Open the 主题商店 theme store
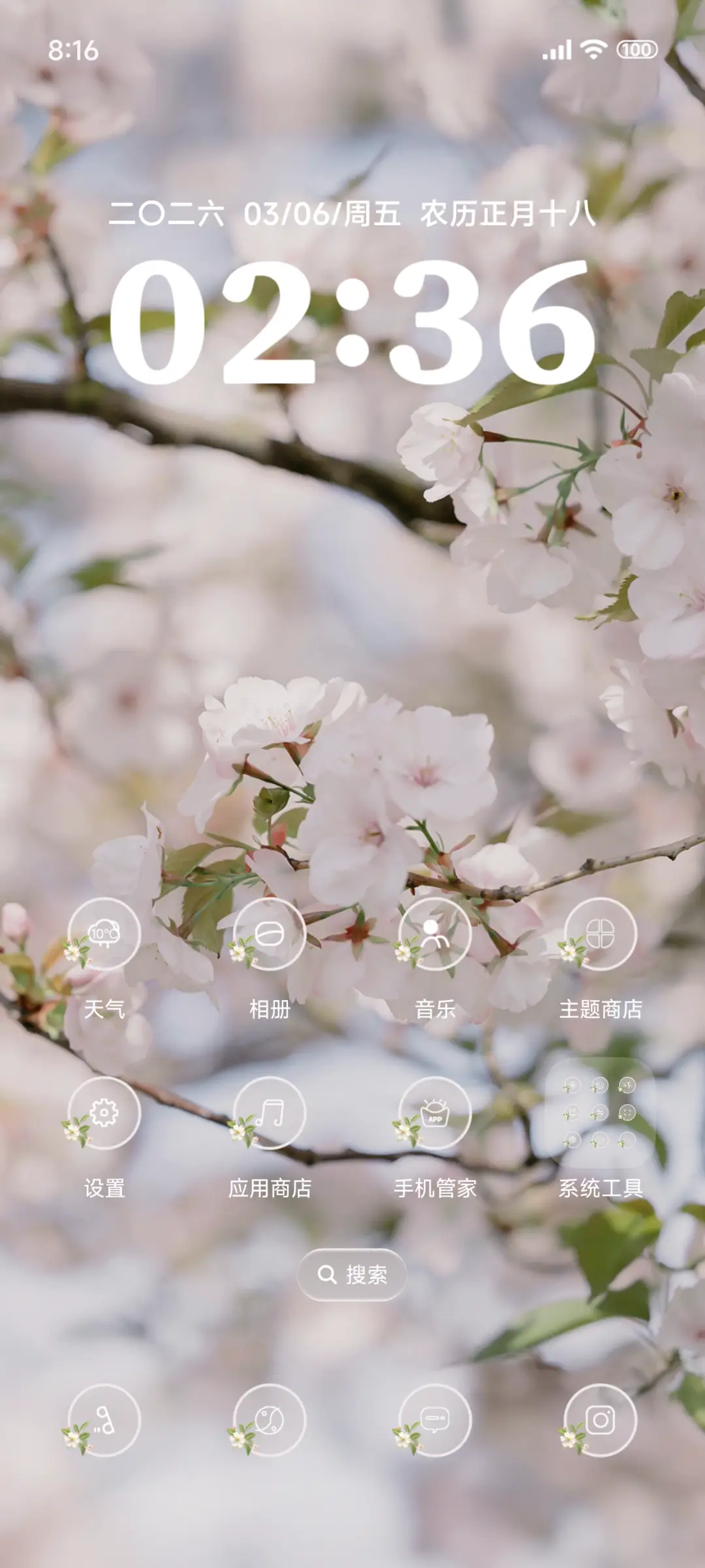Viewport: 705px width, 1568px height. click(600, 934)
